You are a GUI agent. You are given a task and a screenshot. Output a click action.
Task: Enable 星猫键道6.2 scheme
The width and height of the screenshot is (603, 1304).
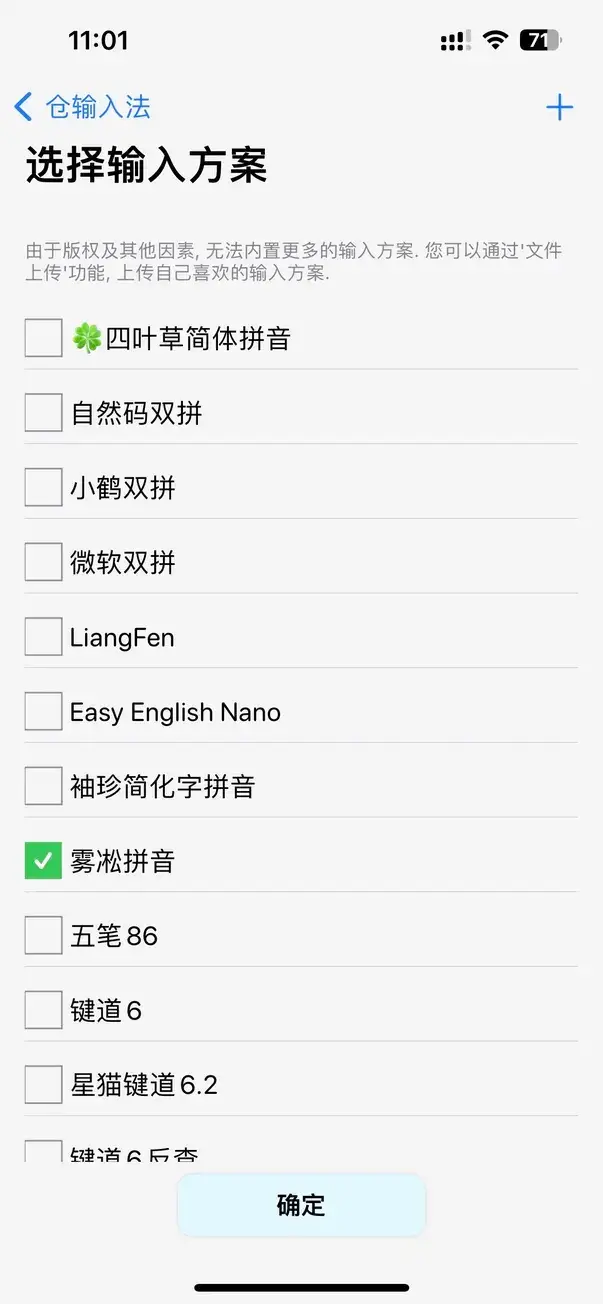click(x=43, y=1085)
